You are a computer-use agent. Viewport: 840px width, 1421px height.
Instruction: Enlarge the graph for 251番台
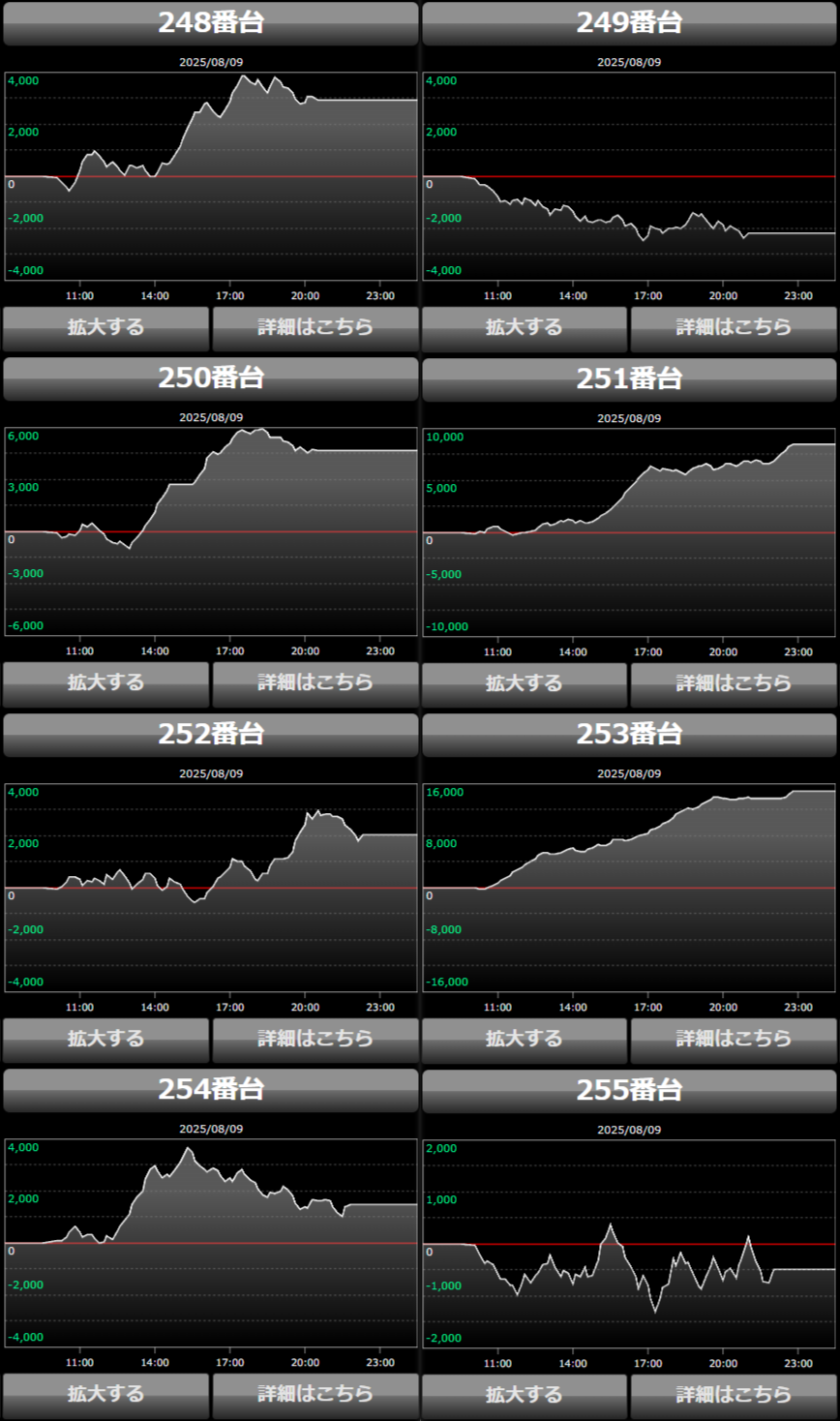pyautogui.click(x=525, y=683)
